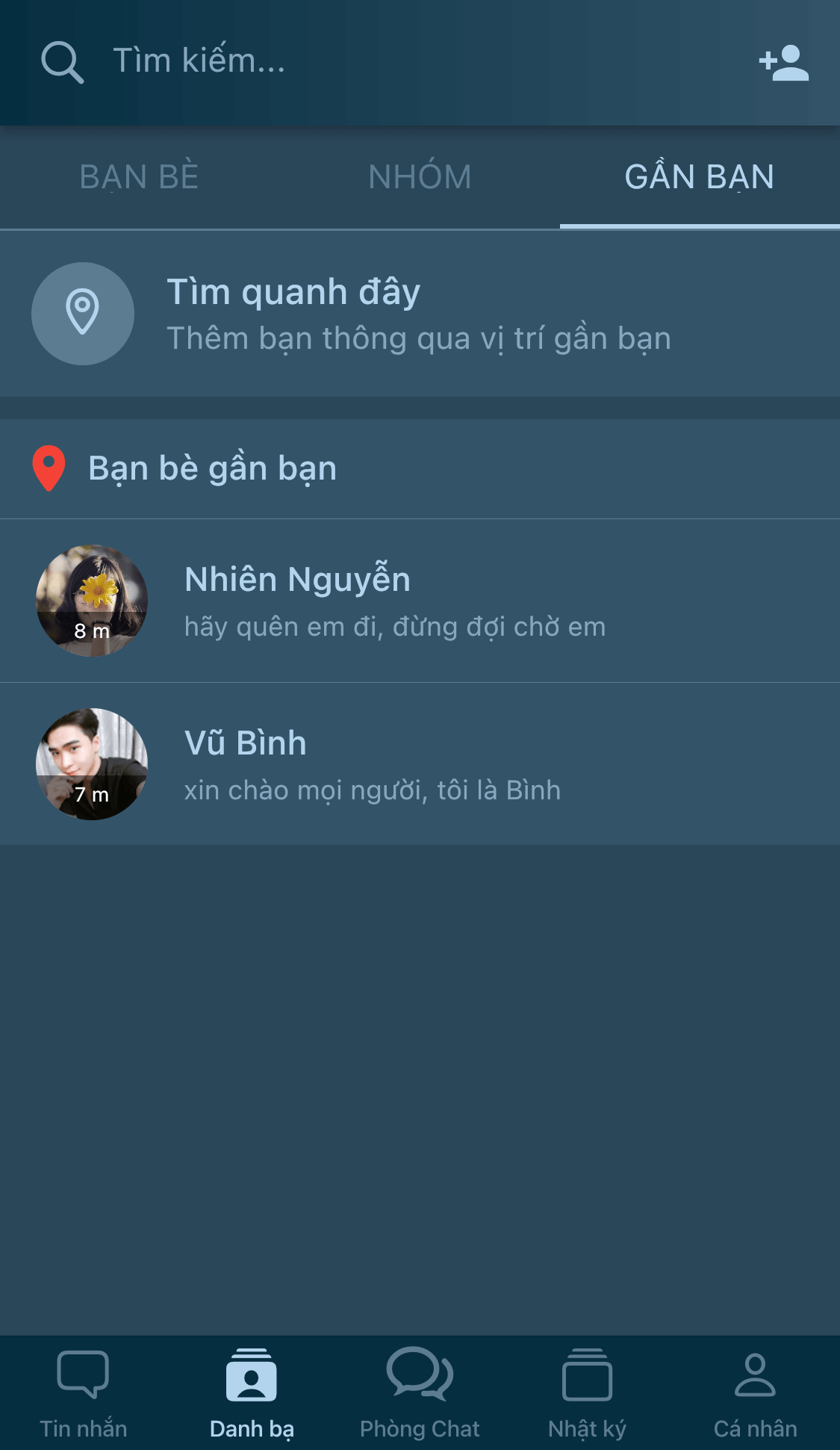
Task: Select the GẦN BẠN tab
Action: (700, 177)
